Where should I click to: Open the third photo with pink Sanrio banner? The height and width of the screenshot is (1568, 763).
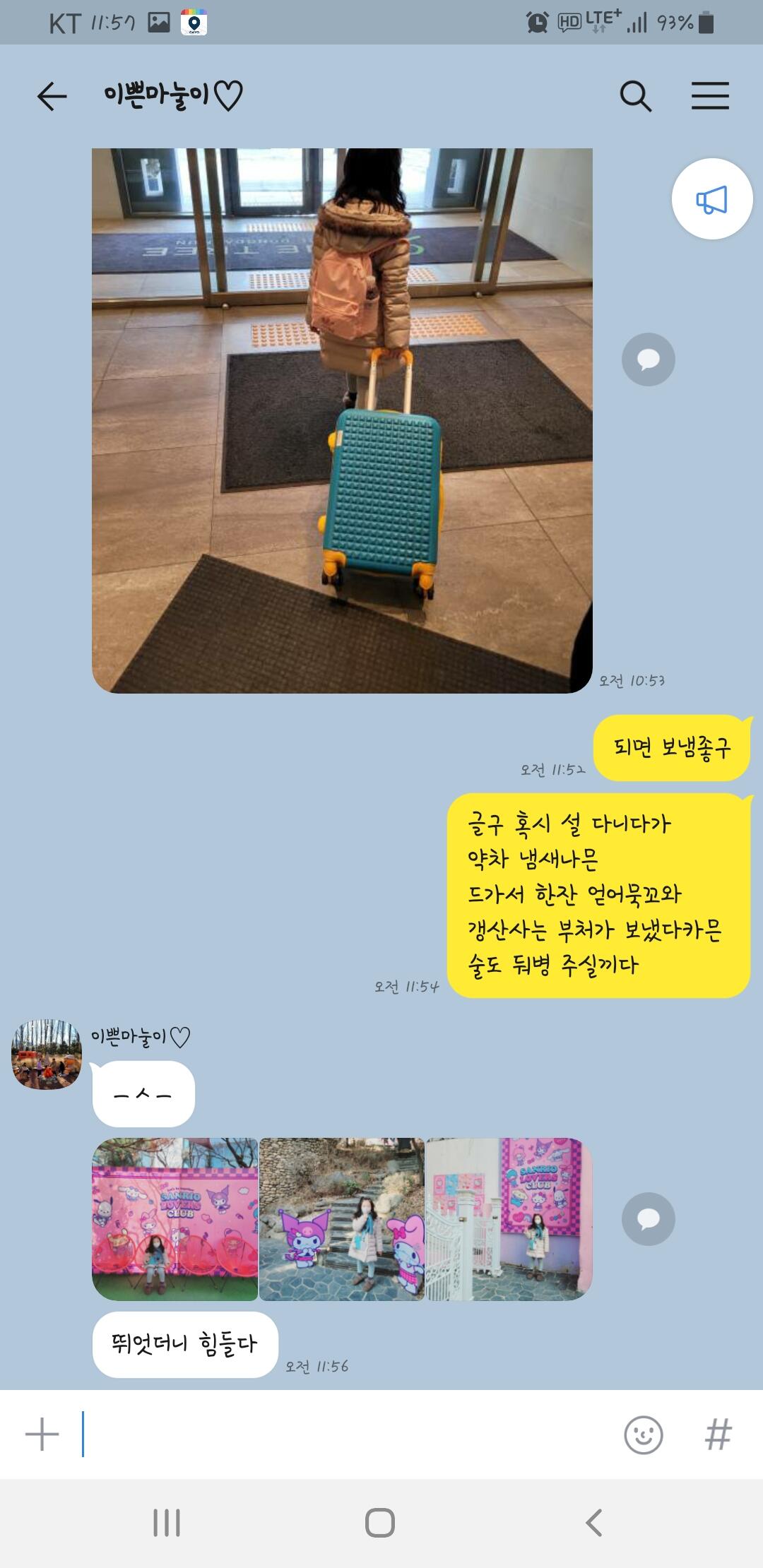point(509,1219)
